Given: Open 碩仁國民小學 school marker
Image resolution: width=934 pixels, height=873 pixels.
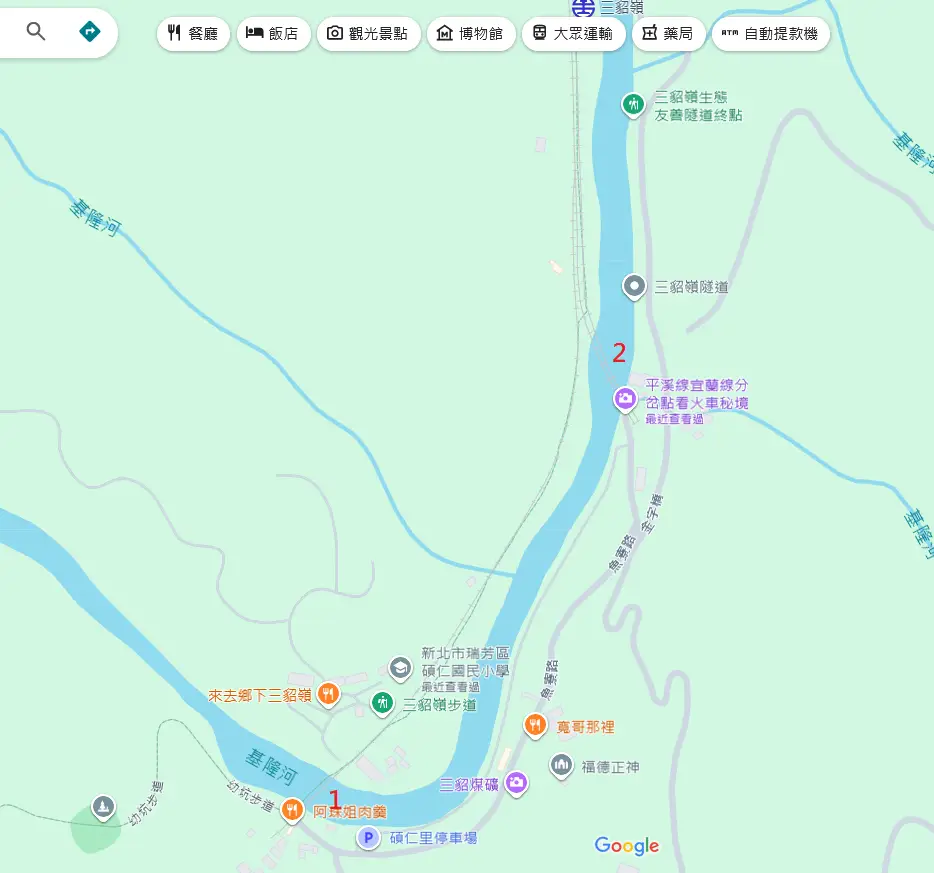Looking at the screenshot, I should click(x=400, y=667).
